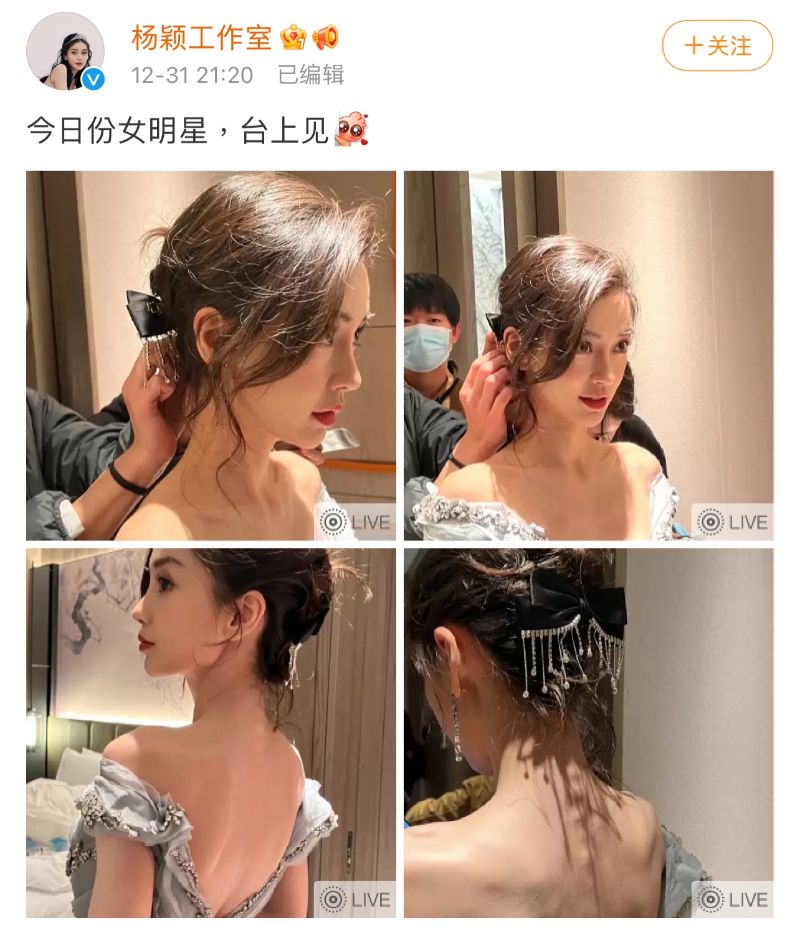Follow 杨颖工作室 with the 关注 button
Image resolution: width=800 pixels, height=935 pixels.
click(717, 46)
